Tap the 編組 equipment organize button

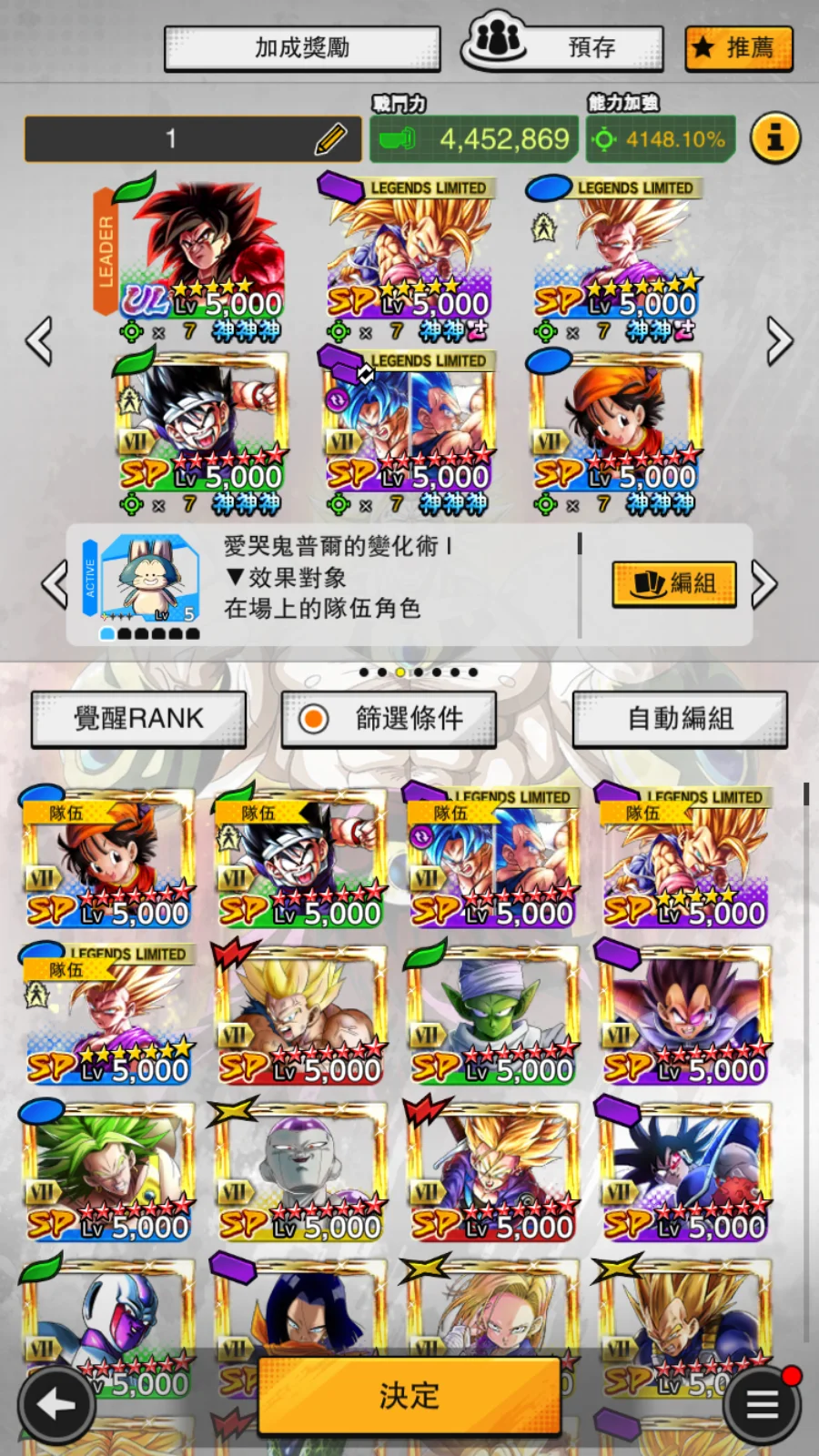coord(674,583)
